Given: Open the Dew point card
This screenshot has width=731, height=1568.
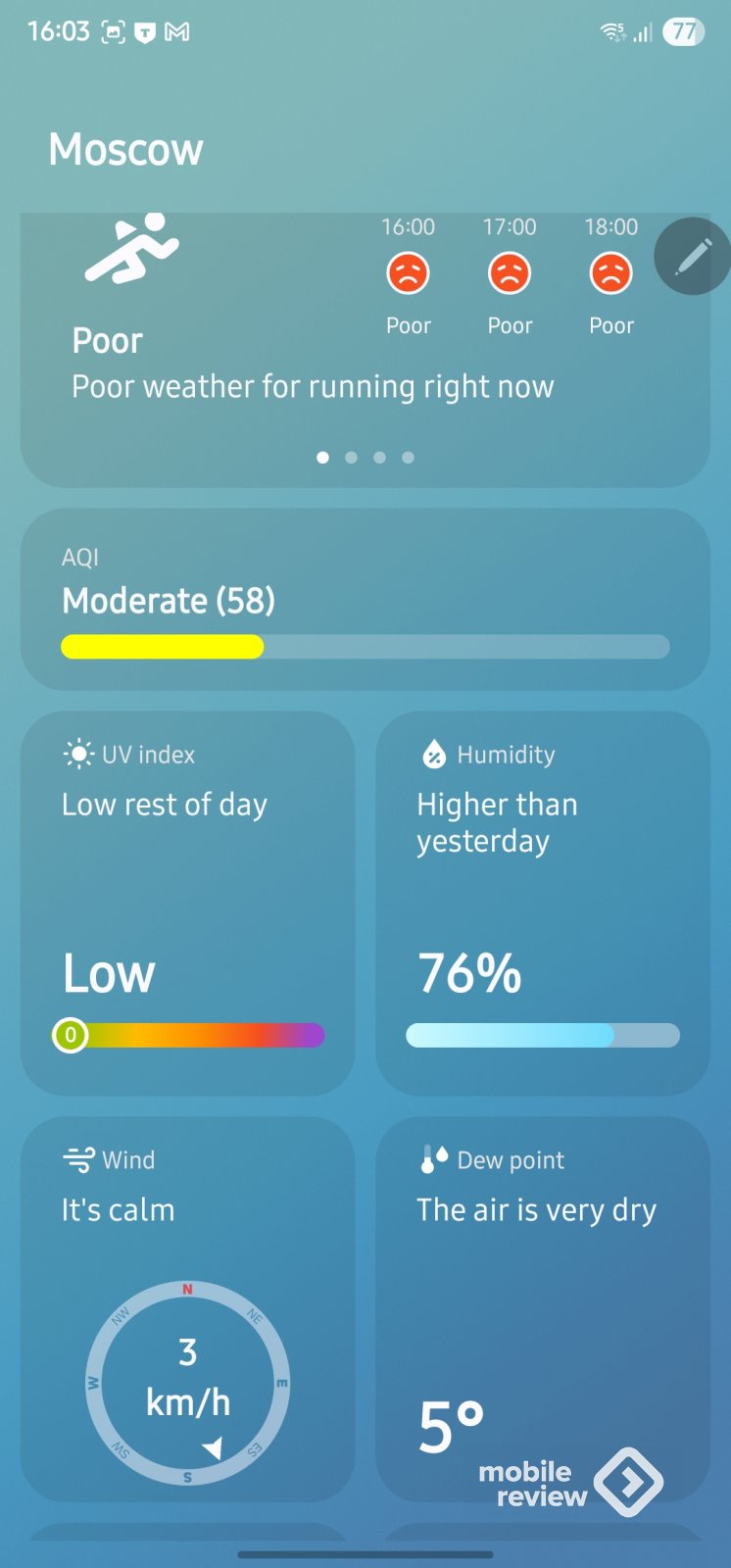Looking at the screenshot, I should (543, 1309).
